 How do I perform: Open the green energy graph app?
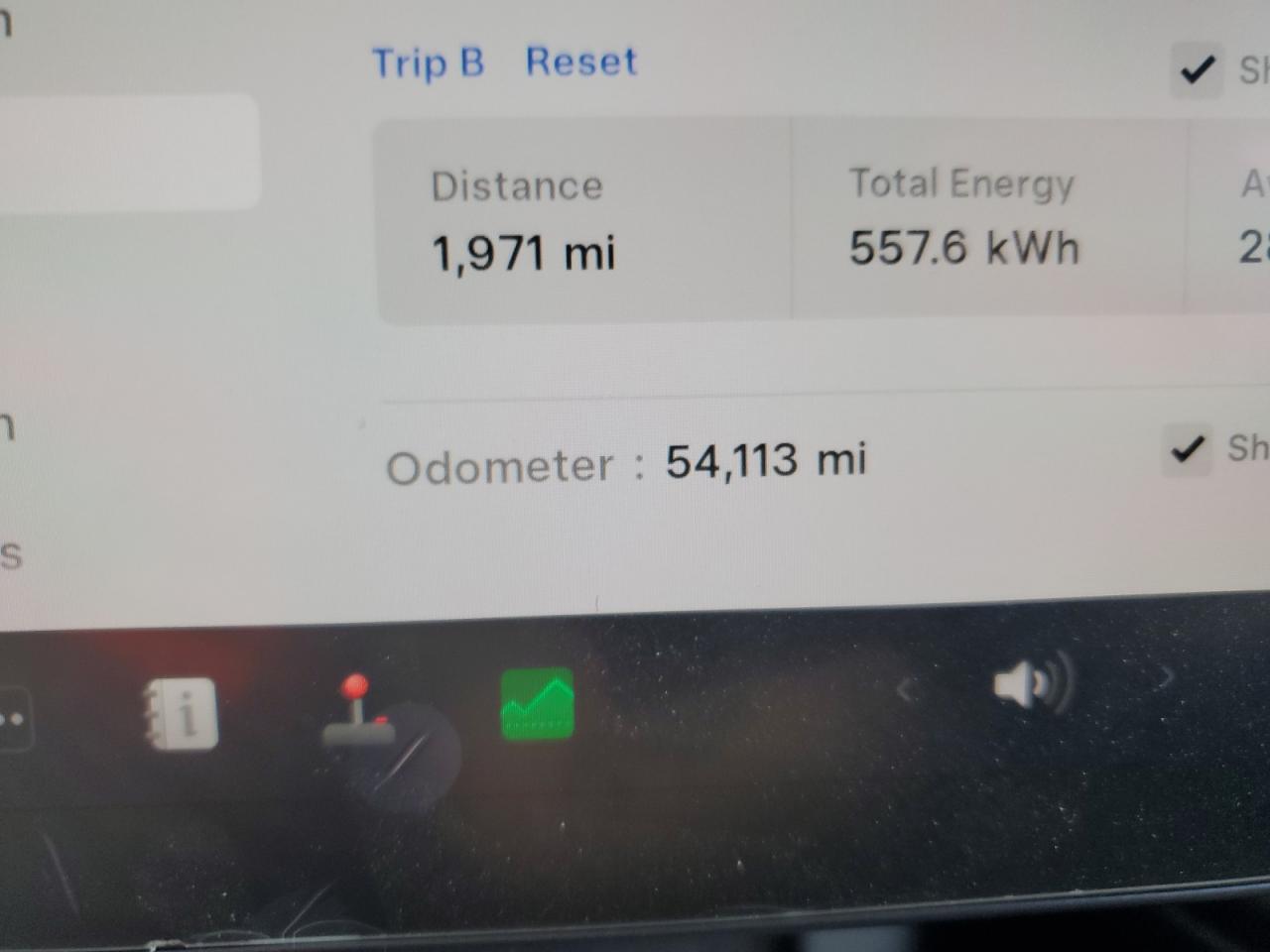pyautogui.click(x=537, y=704)
